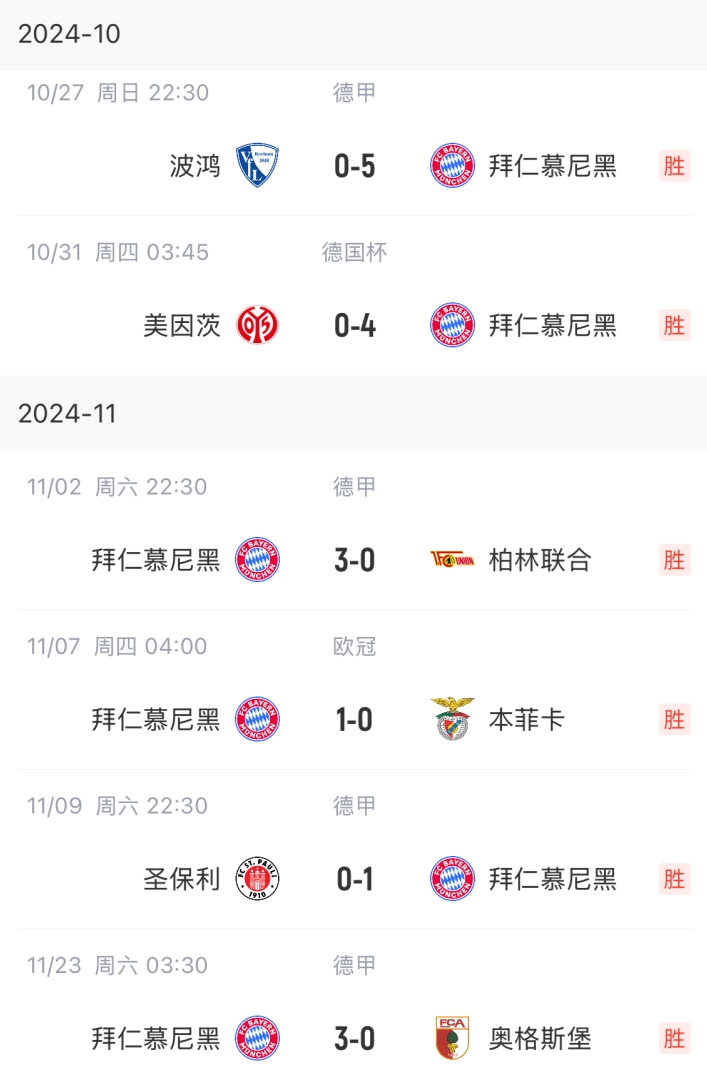Open the Bayern 3-0 Union Berlin match
Image resolution: width=707 pixels, height=1073 pixels.
click(354, 560)
